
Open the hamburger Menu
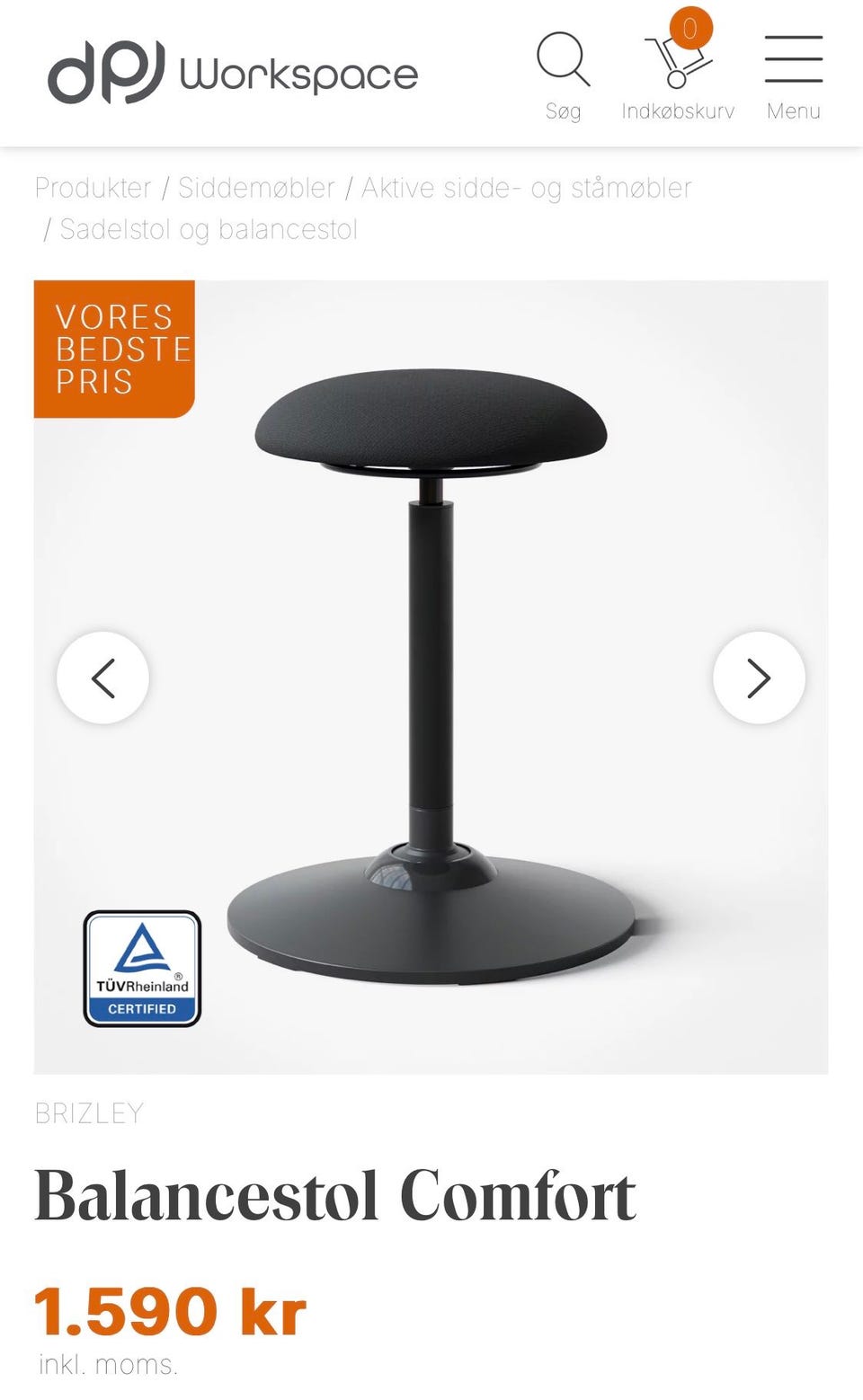click(x=794, y=75)
